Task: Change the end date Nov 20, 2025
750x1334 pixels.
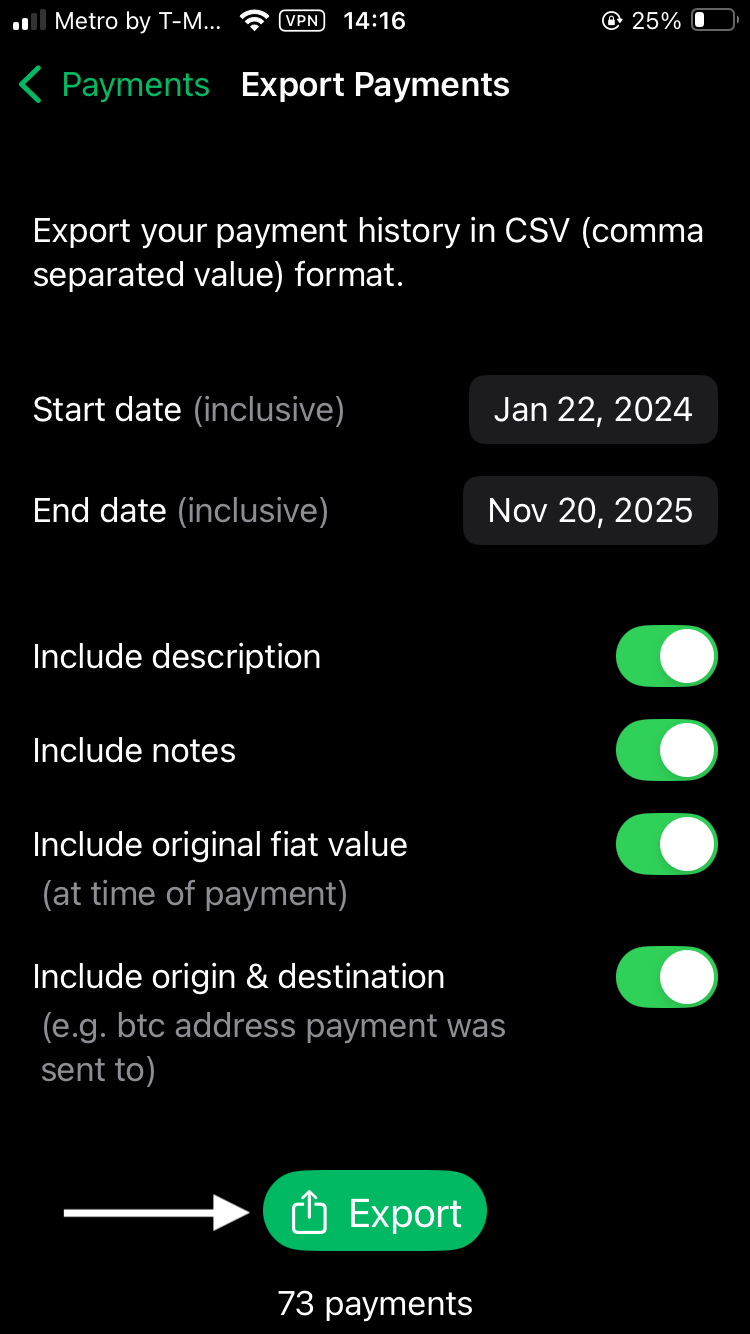Action: click(x=590, y=511)
